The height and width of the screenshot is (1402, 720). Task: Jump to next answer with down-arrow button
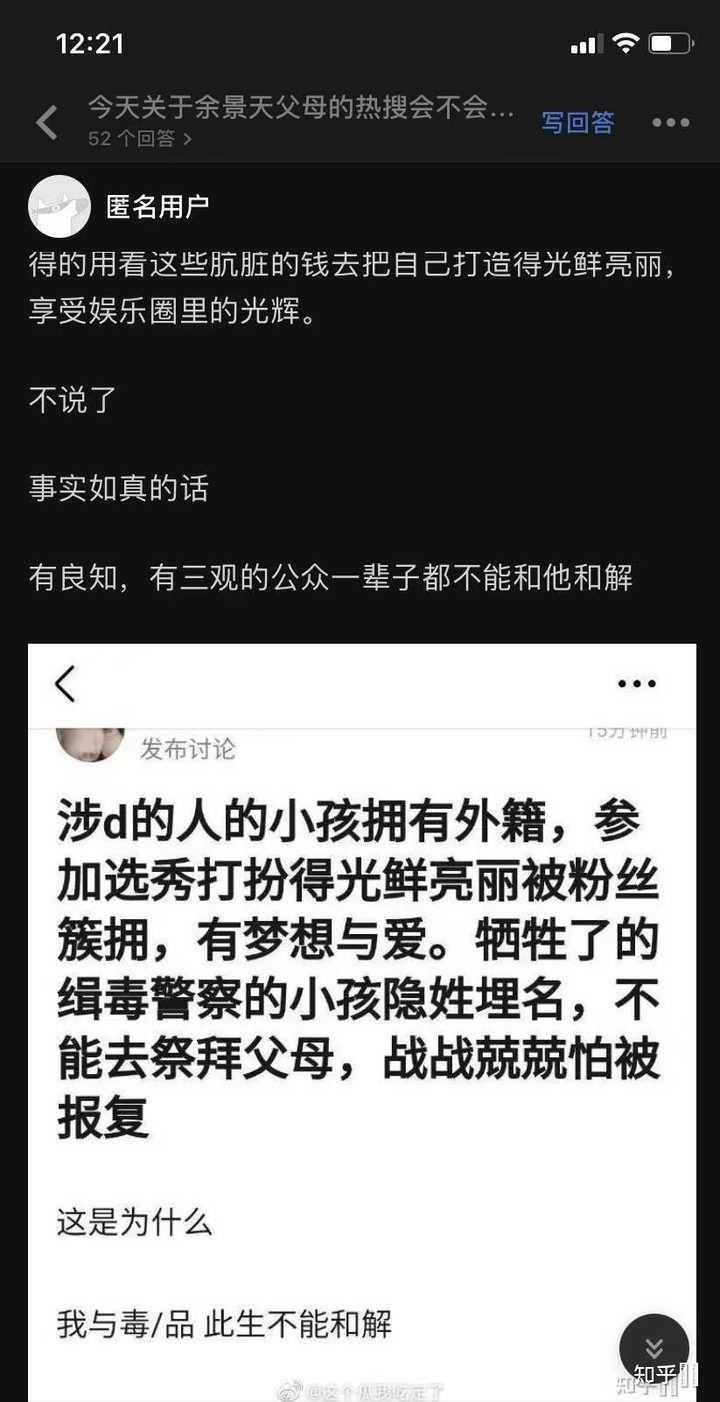tap(654, 1348)
